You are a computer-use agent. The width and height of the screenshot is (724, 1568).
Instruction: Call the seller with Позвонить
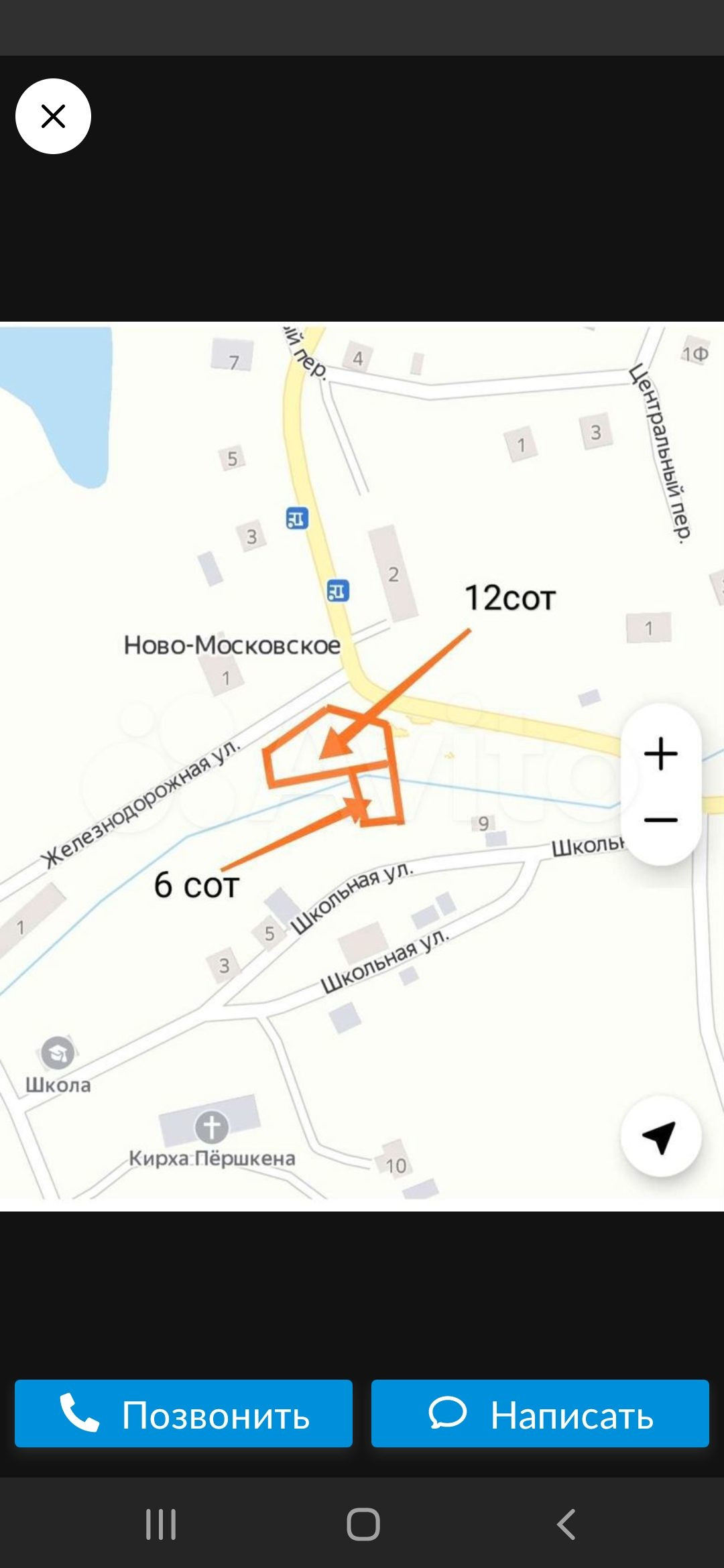pyautogui.click(x=184, y=1413)
